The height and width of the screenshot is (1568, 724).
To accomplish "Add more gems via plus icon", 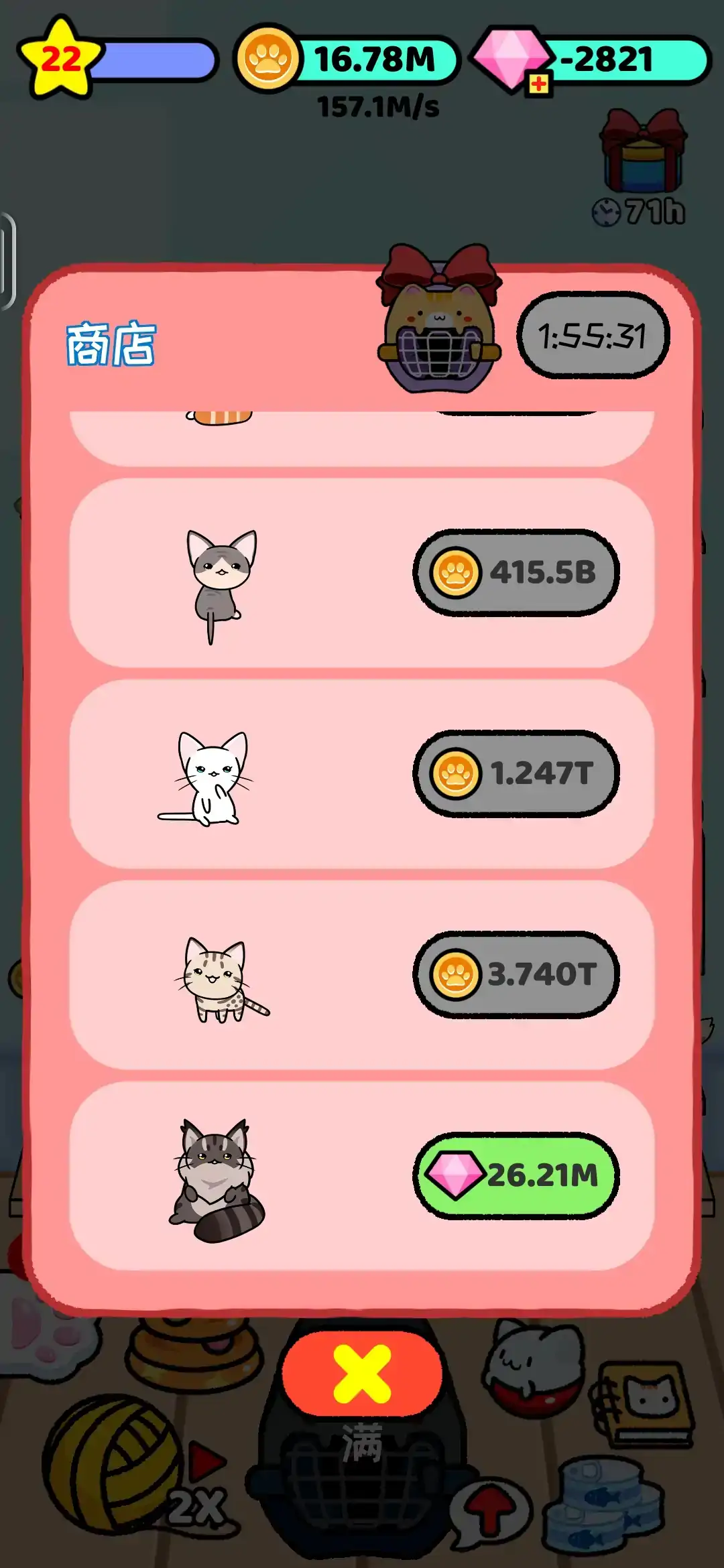I will 538,84.
